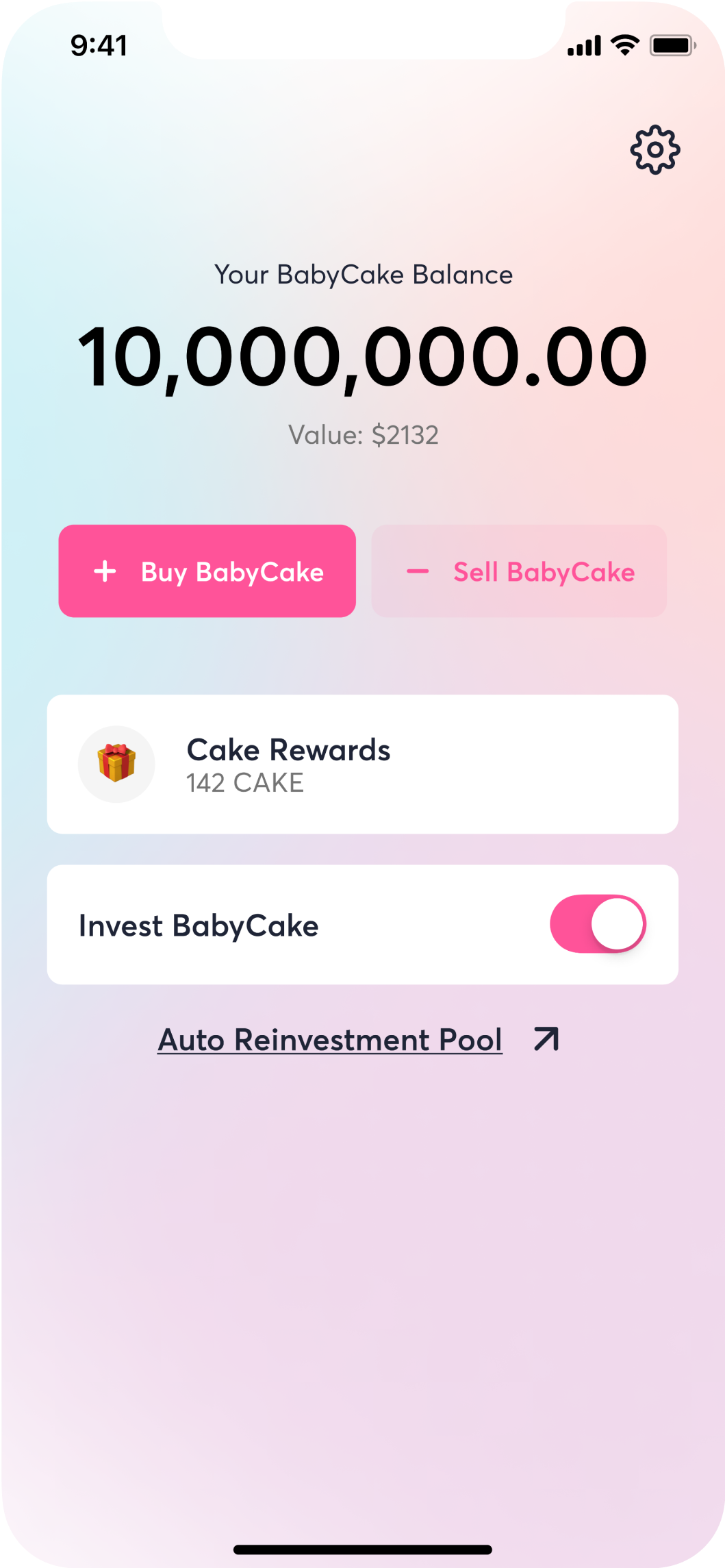Toggle the Invest BabyCake switch off

click(x=598, y=923)
